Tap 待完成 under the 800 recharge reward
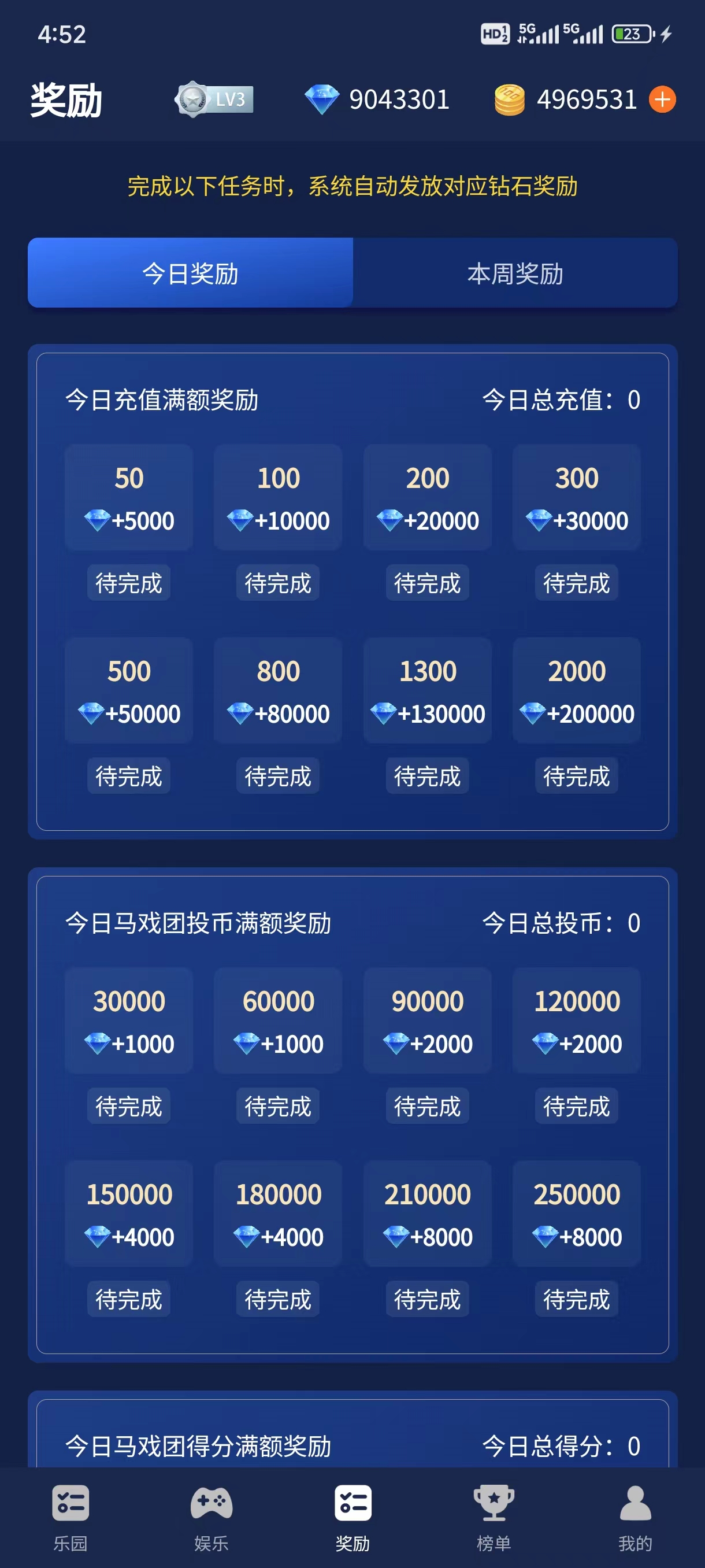Screen dimensions: 705x1568 (278, 775)
